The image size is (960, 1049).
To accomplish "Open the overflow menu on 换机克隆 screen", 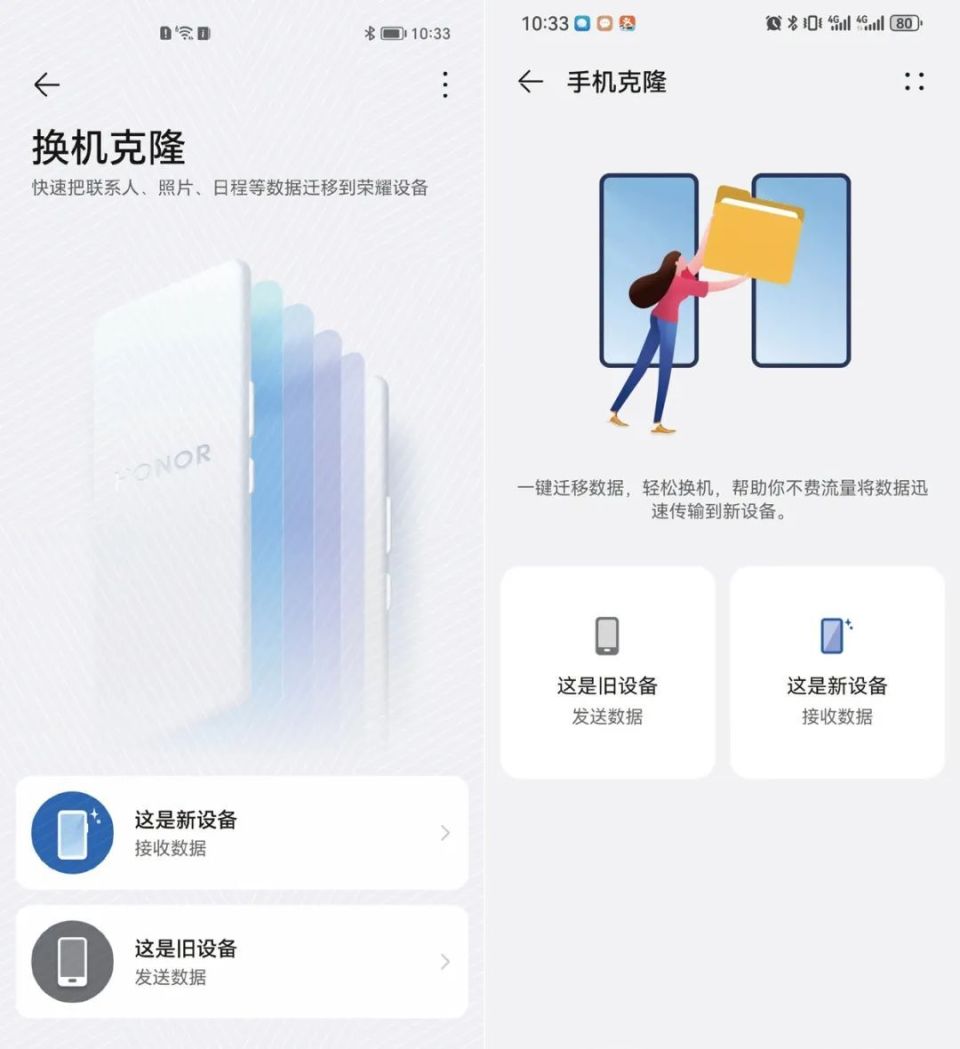I will click(x=444, y=85).
